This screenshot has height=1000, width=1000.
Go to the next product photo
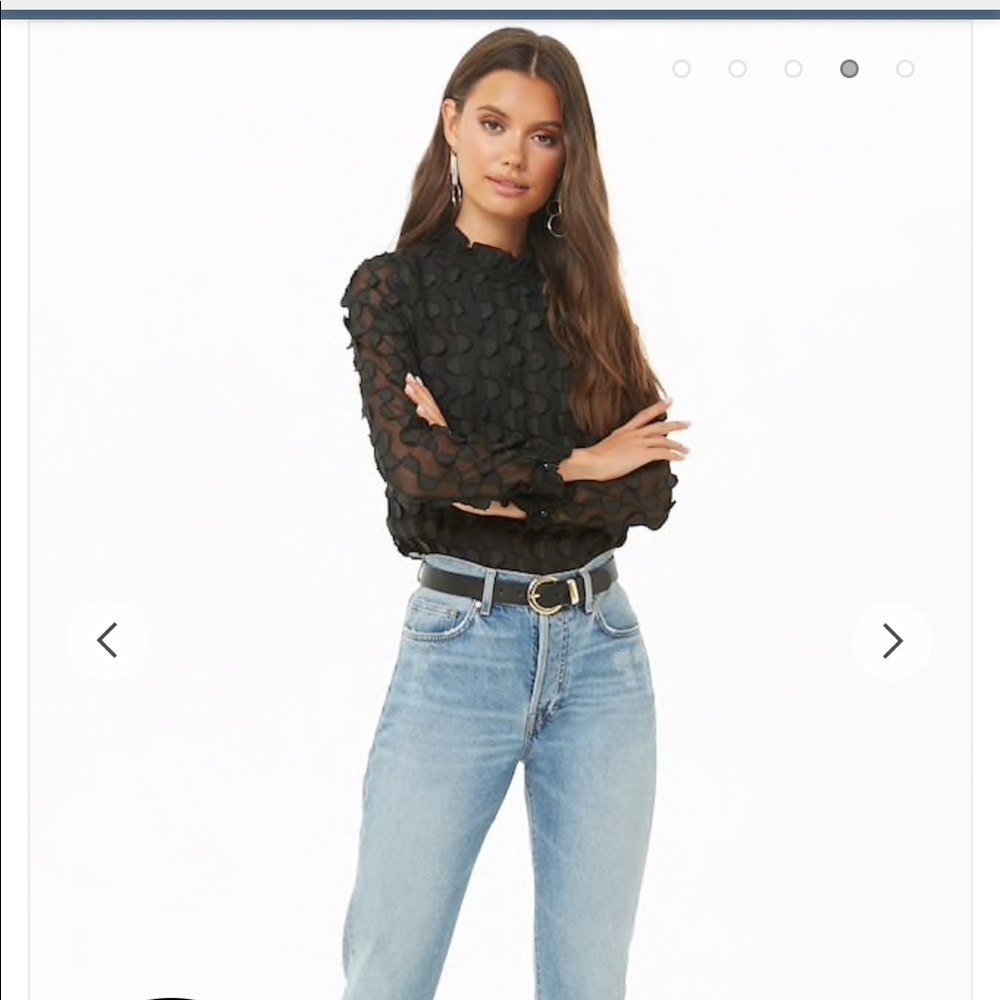[x=892, y=640]
